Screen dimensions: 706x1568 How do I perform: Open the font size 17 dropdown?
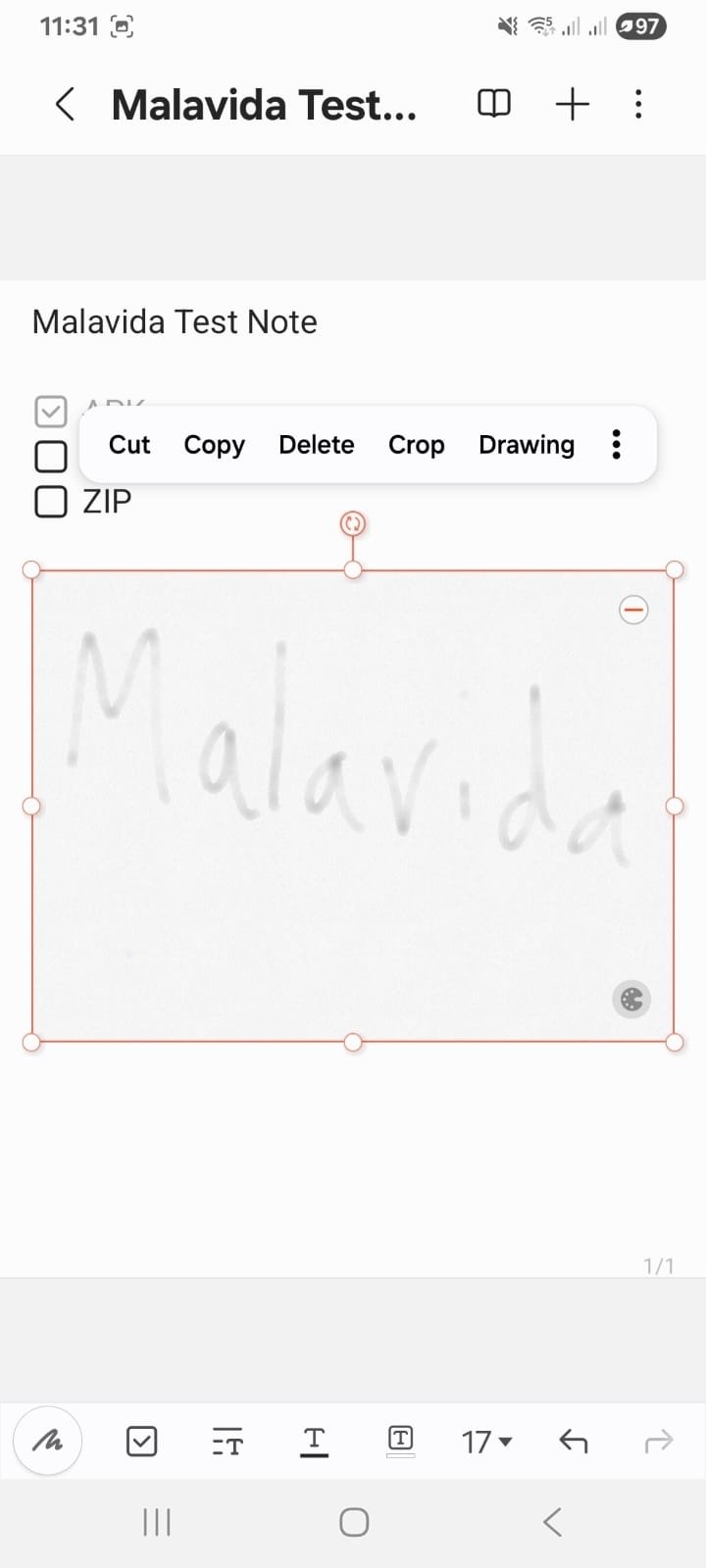[486, 1441]
